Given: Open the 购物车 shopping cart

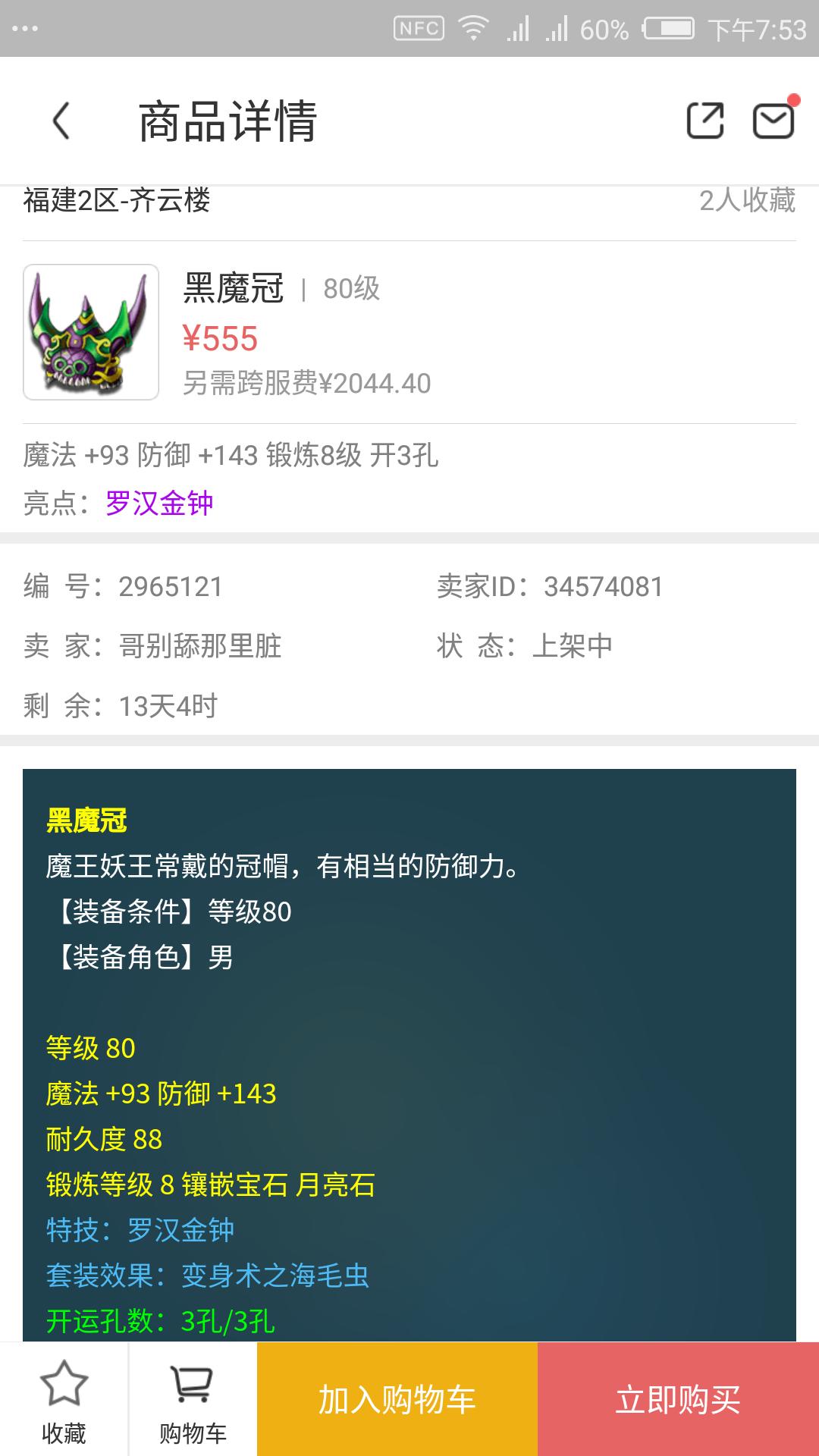Looking at the screenshot, I should point(193,1401).
